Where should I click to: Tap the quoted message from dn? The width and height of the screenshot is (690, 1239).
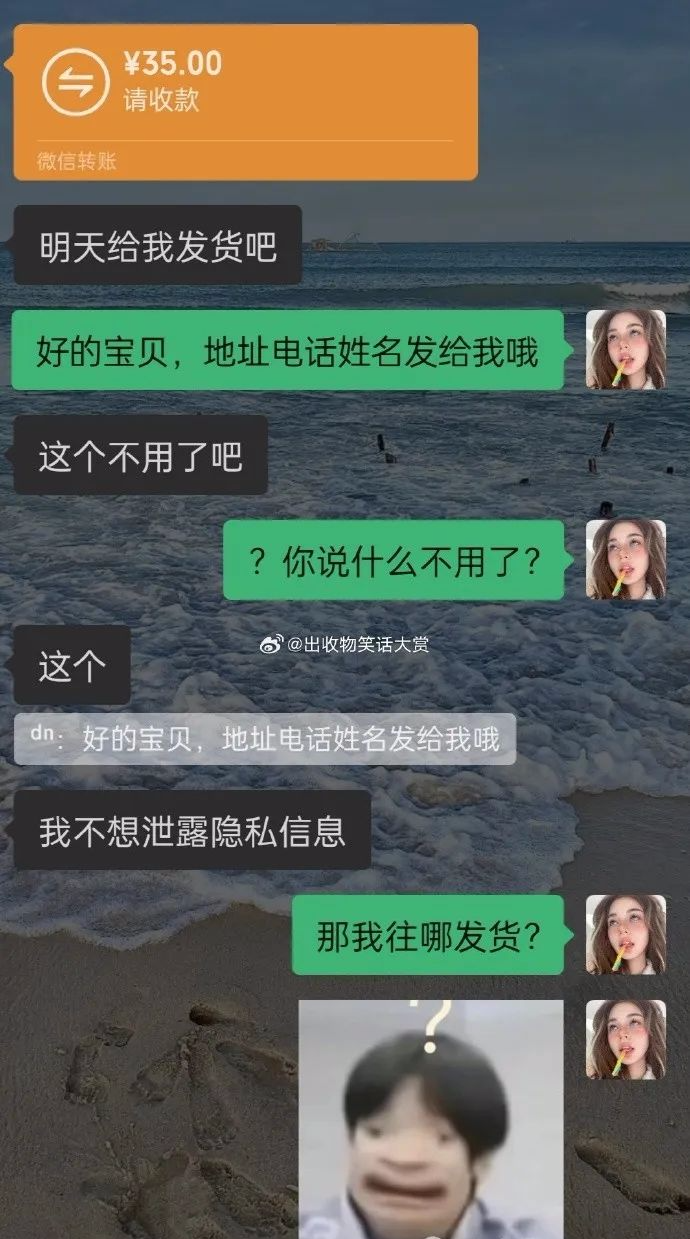point(265,740)
